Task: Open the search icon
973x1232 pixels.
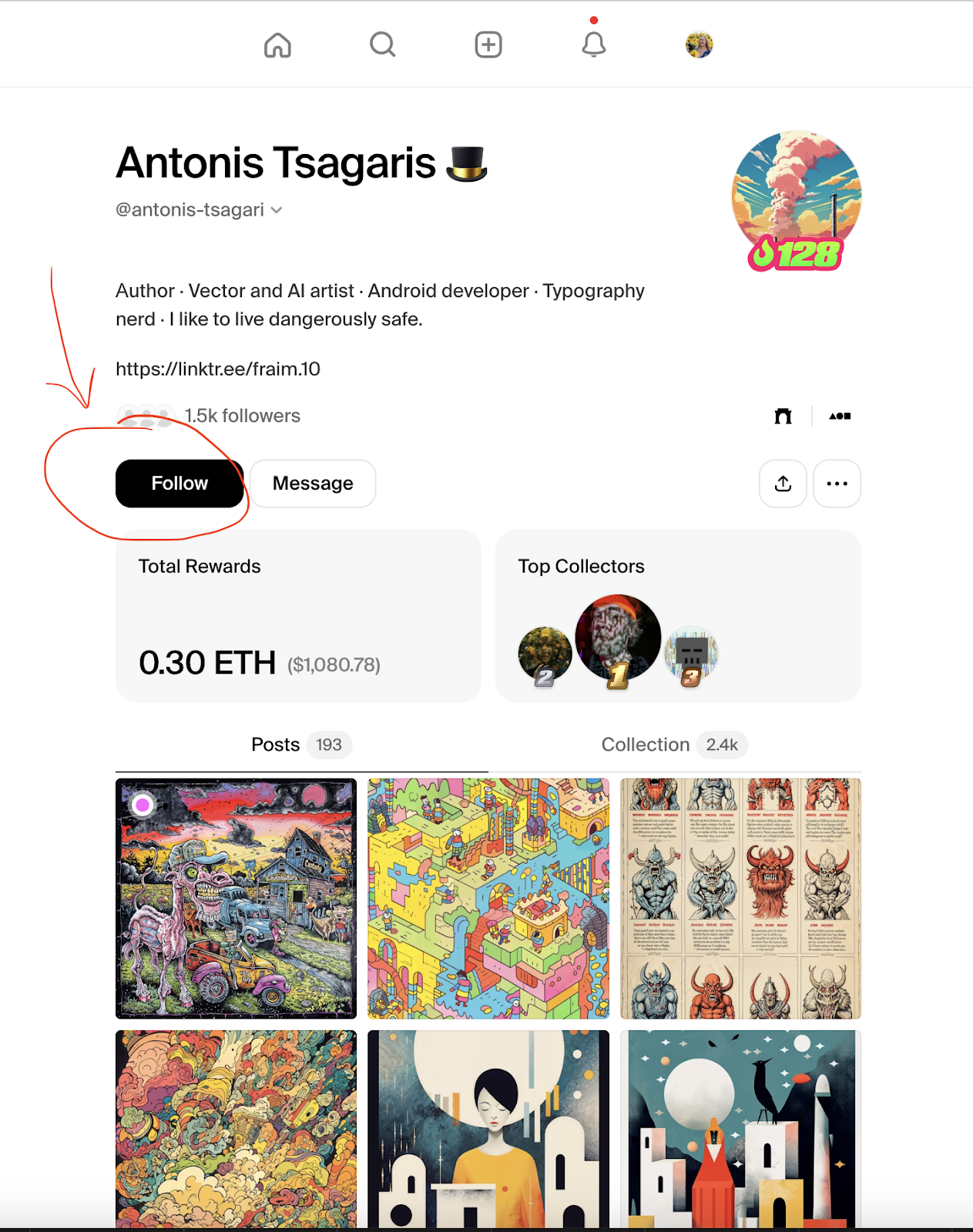Action: tap(382, 45)
